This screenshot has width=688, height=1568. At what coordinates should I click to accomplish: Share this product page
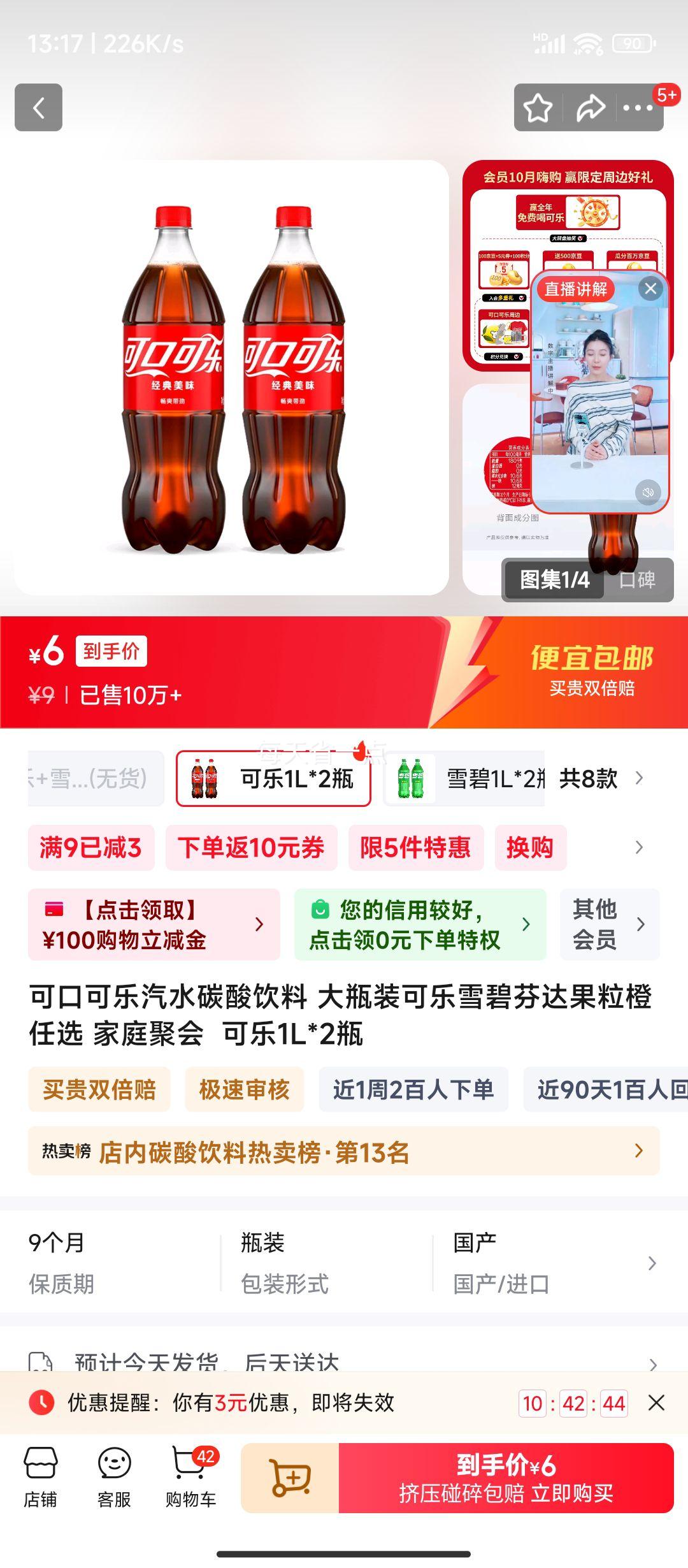point(590,108)
